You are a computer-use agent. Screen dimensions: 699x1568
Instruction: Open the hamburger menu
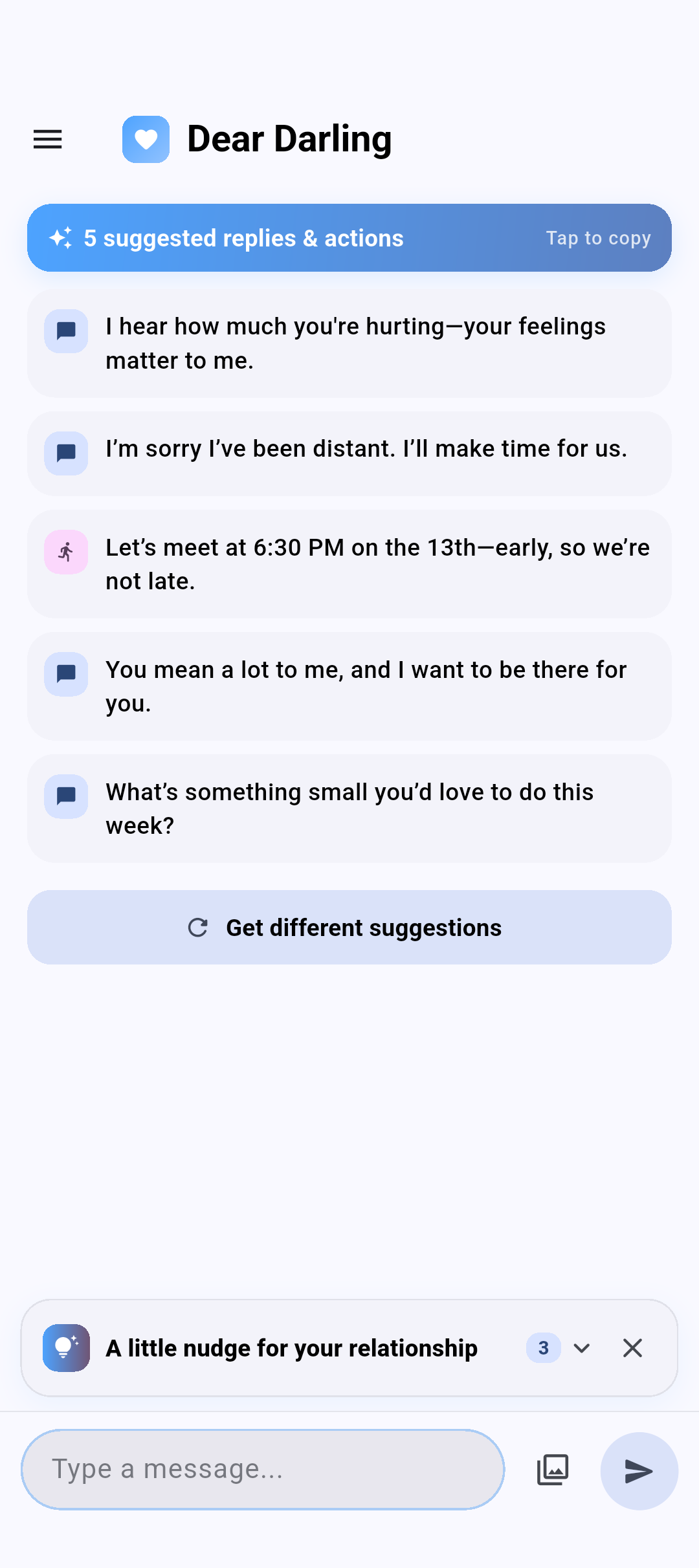point(48,139)
